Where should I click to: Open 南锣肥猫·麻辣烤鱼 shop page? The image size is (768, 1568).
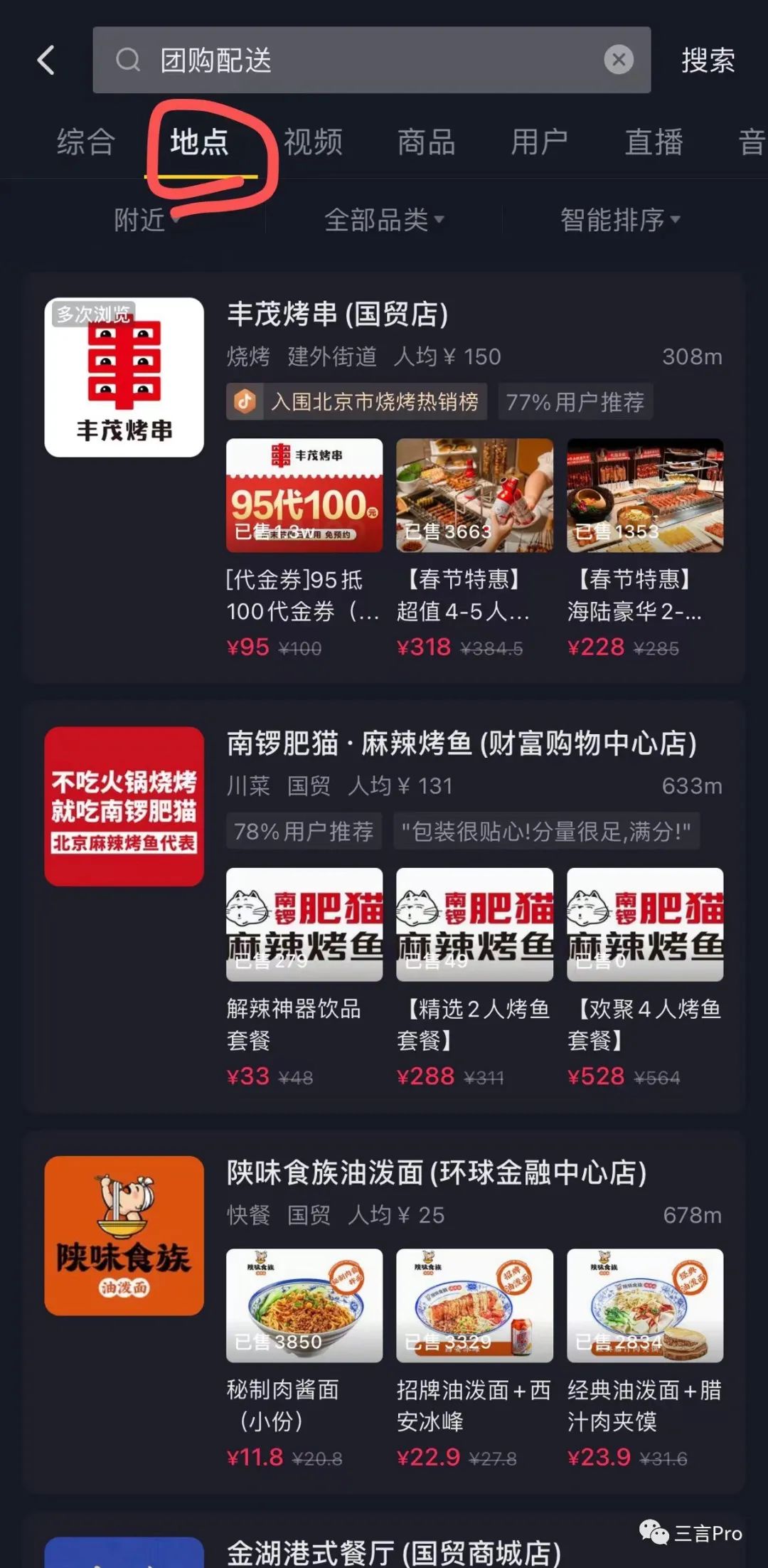pyautogui.click(x=461, y=743)
